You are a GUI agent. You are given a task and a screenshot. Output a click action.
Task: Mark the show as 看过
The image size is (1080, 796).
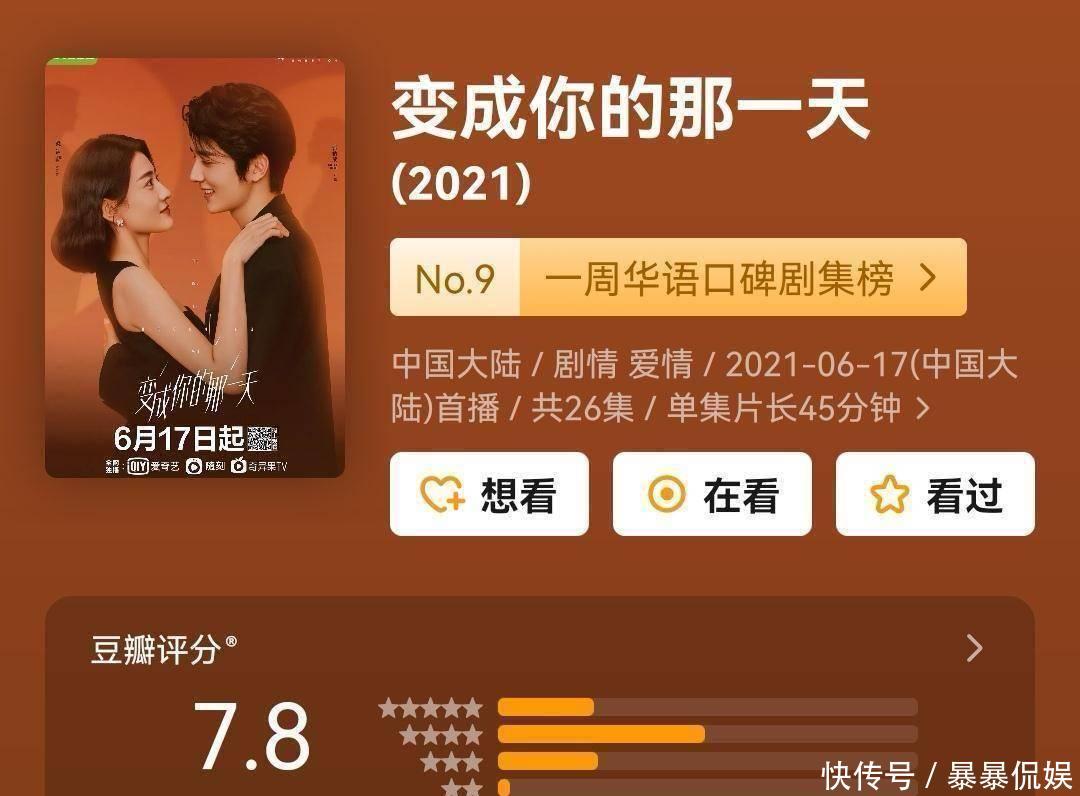[935, 494]
